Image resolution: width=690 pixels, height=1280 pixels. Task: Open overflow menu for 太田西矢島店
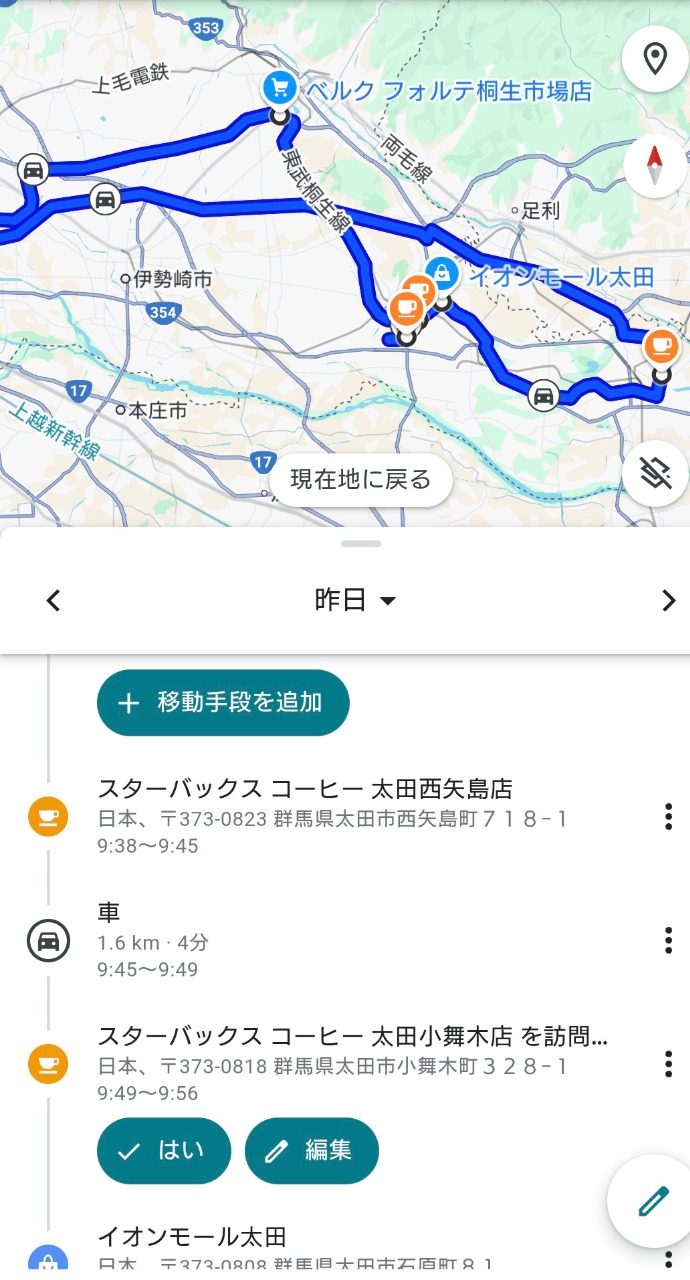[668, 817]
